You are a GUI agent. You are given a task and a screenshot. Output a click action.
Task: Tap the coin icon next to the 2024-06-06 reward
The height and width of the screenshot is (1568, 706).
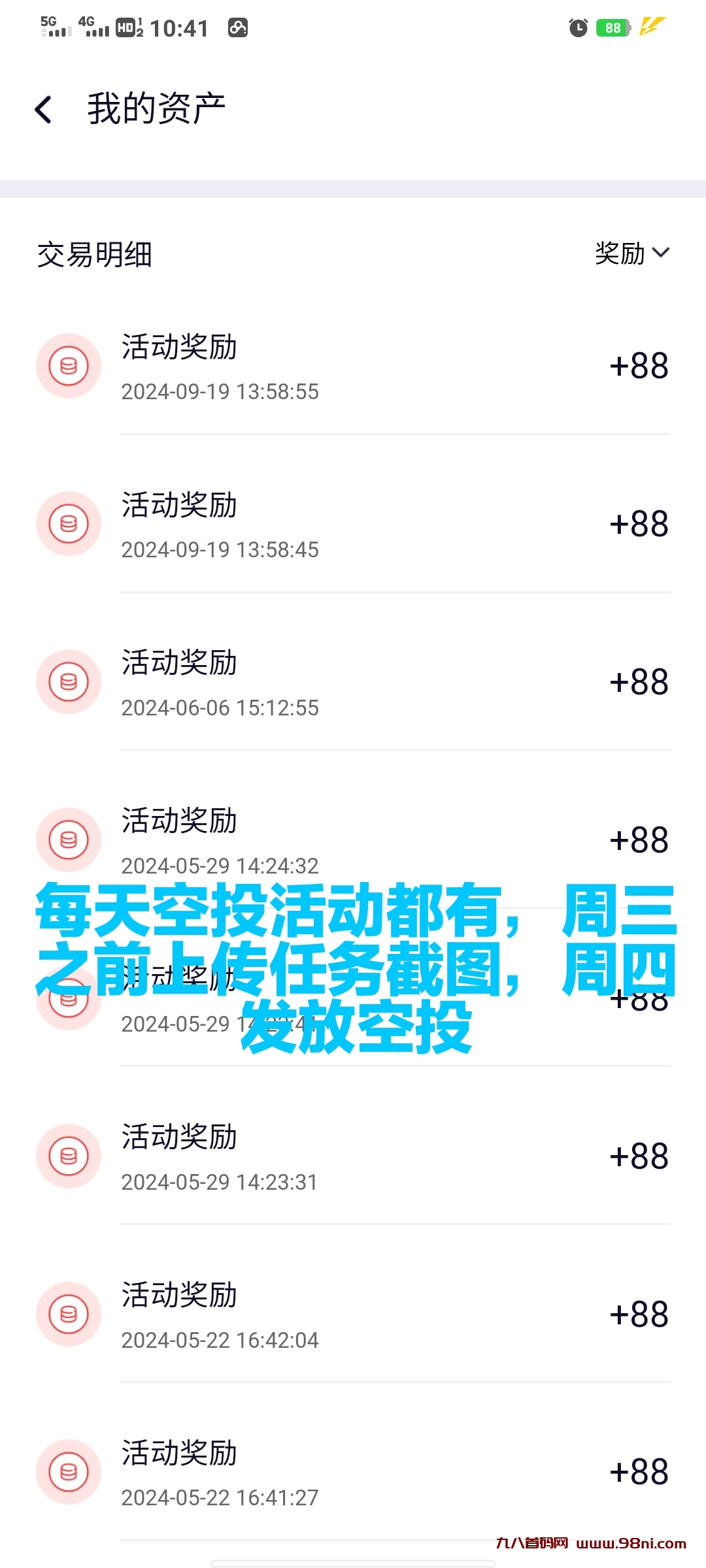coord(68,682)
